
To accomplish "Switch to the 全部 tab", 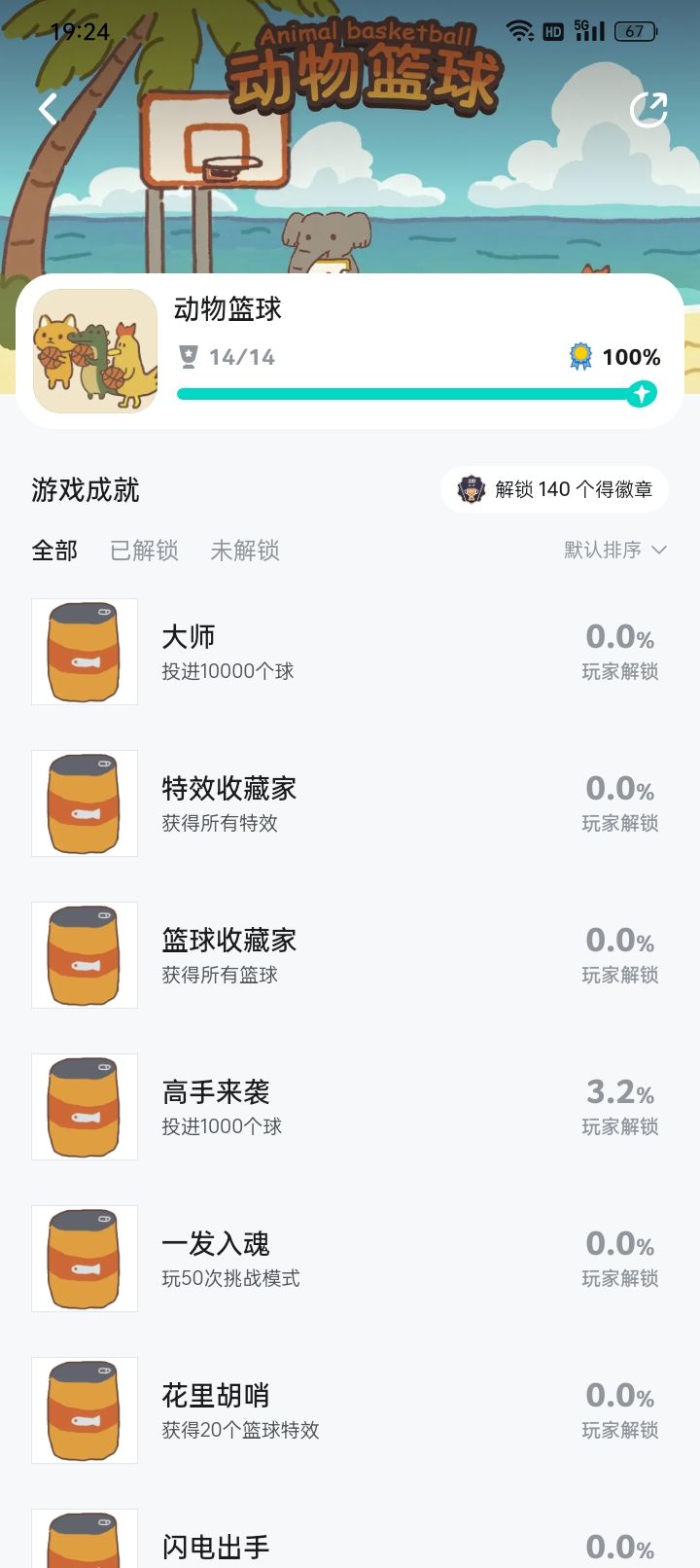I will point(54,551).
